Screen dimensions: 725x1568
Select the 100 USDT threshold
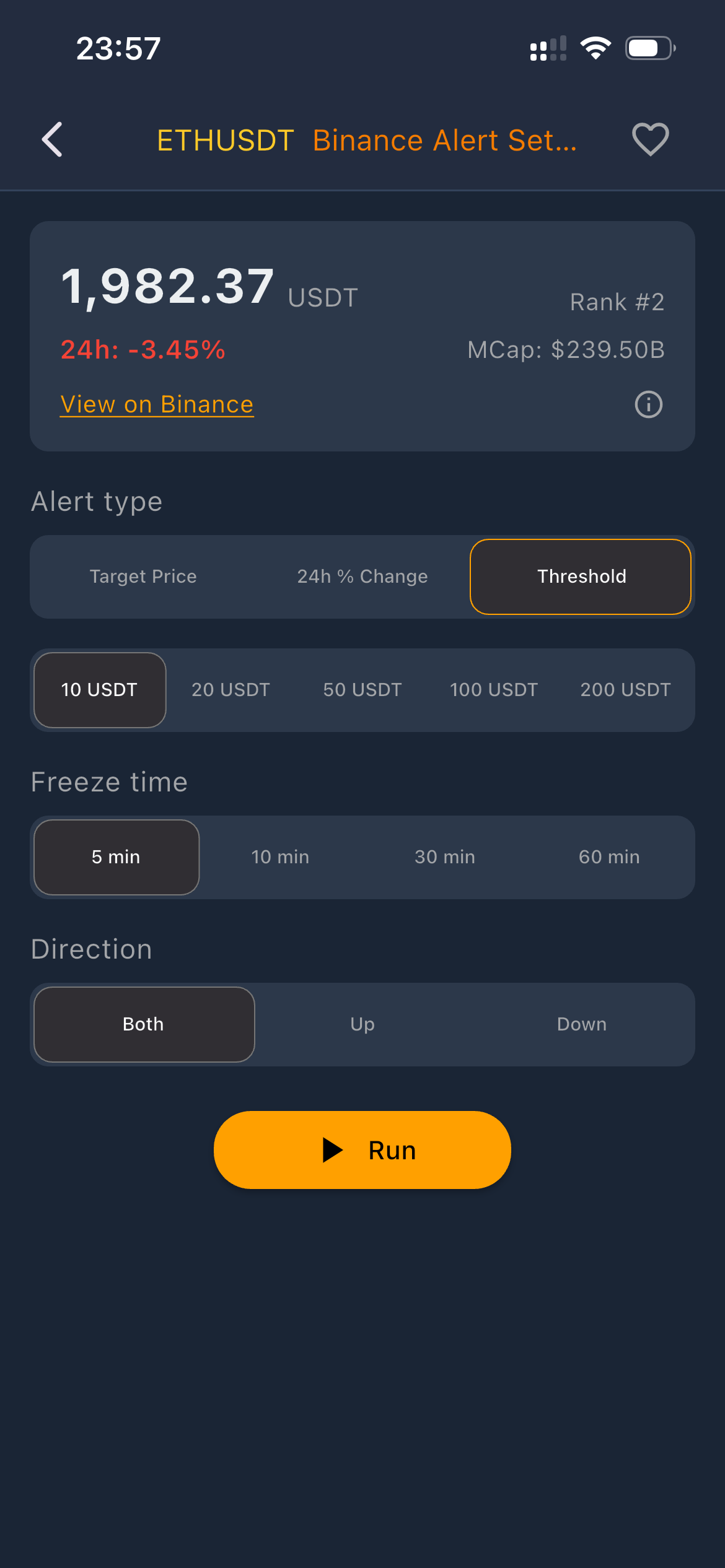[494, 690]
